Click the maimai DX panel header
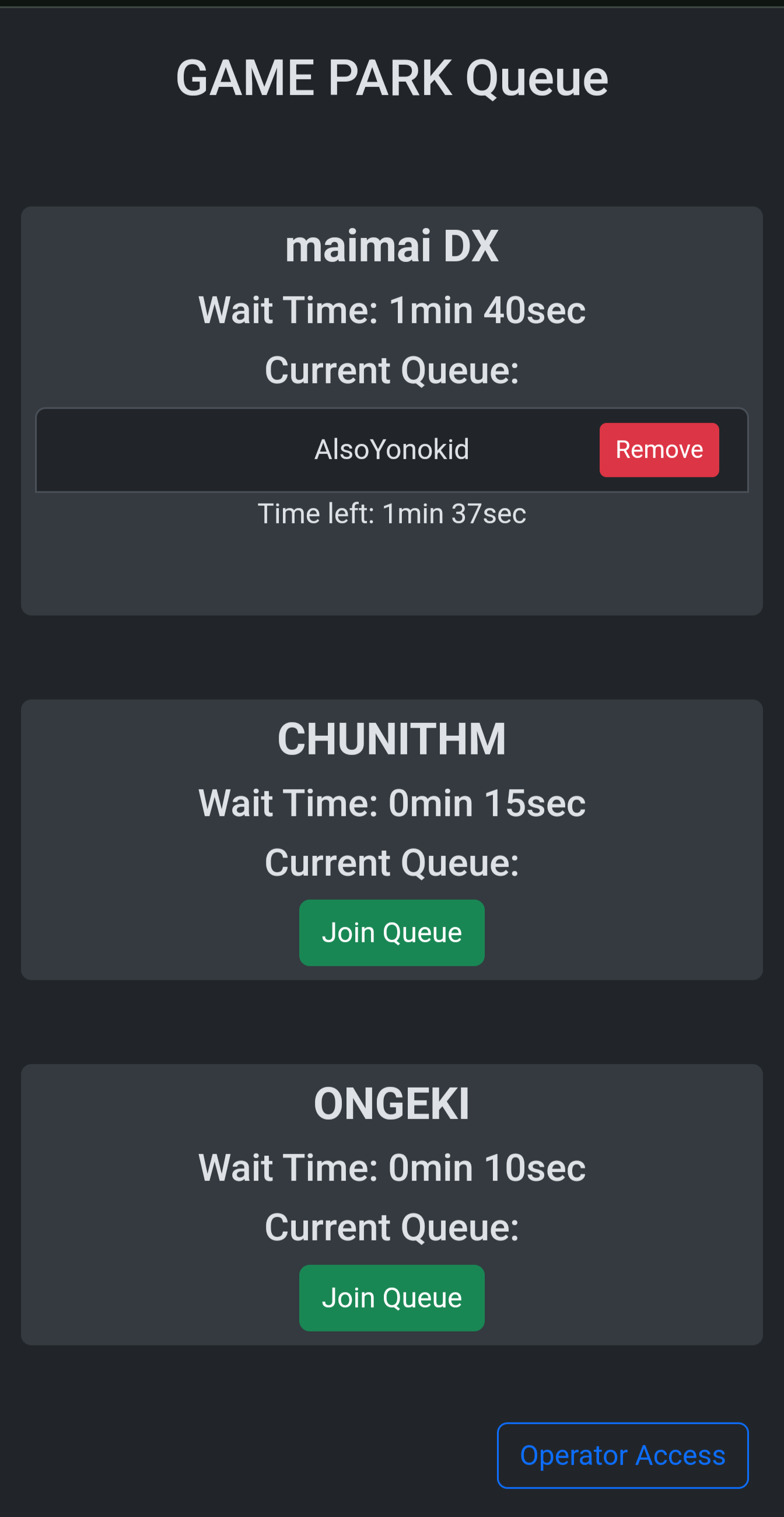This screenshot has height=1517, width=784. click(391, 246)
